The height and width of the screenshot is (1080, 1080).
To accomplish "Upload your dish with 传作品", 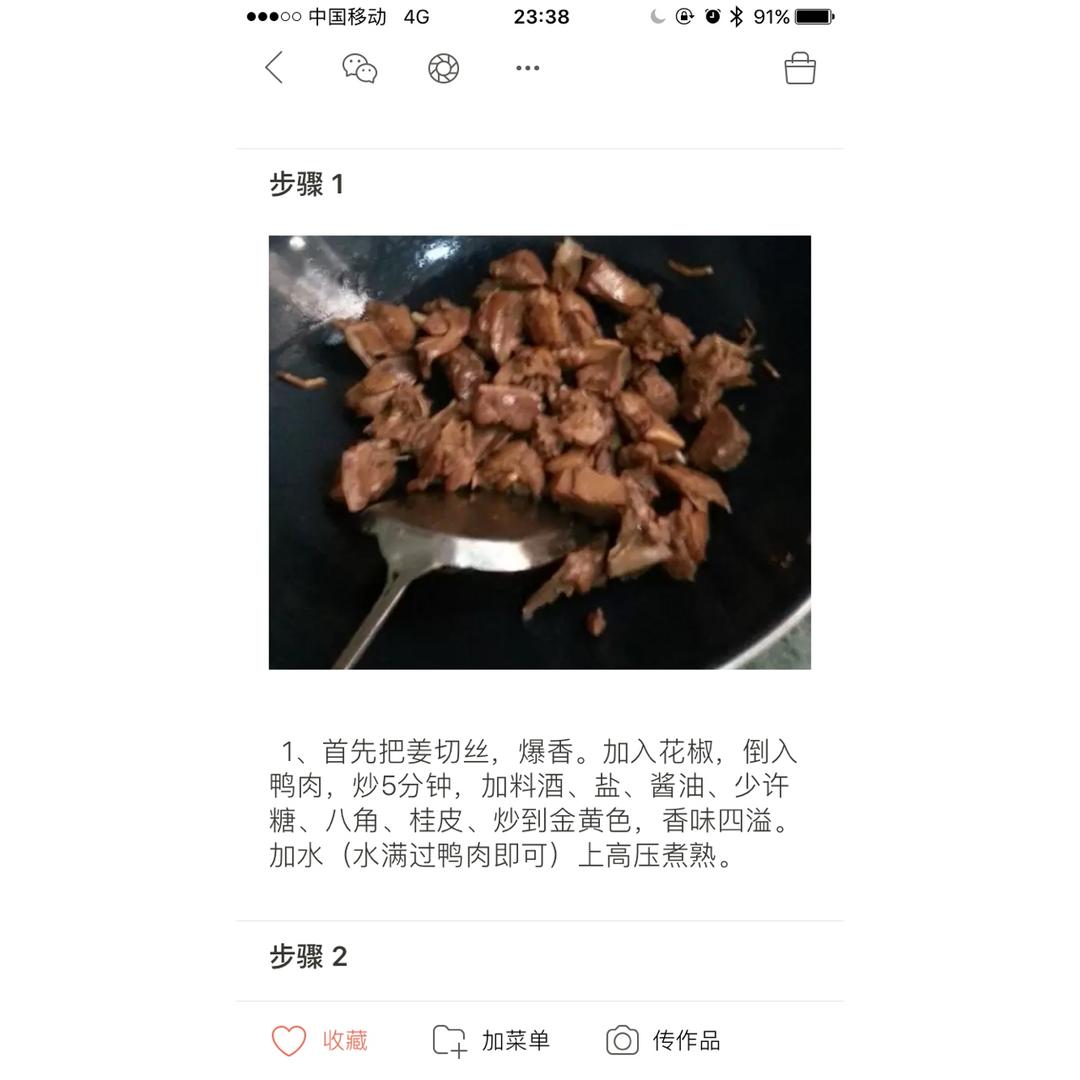I will (663, 1040).
